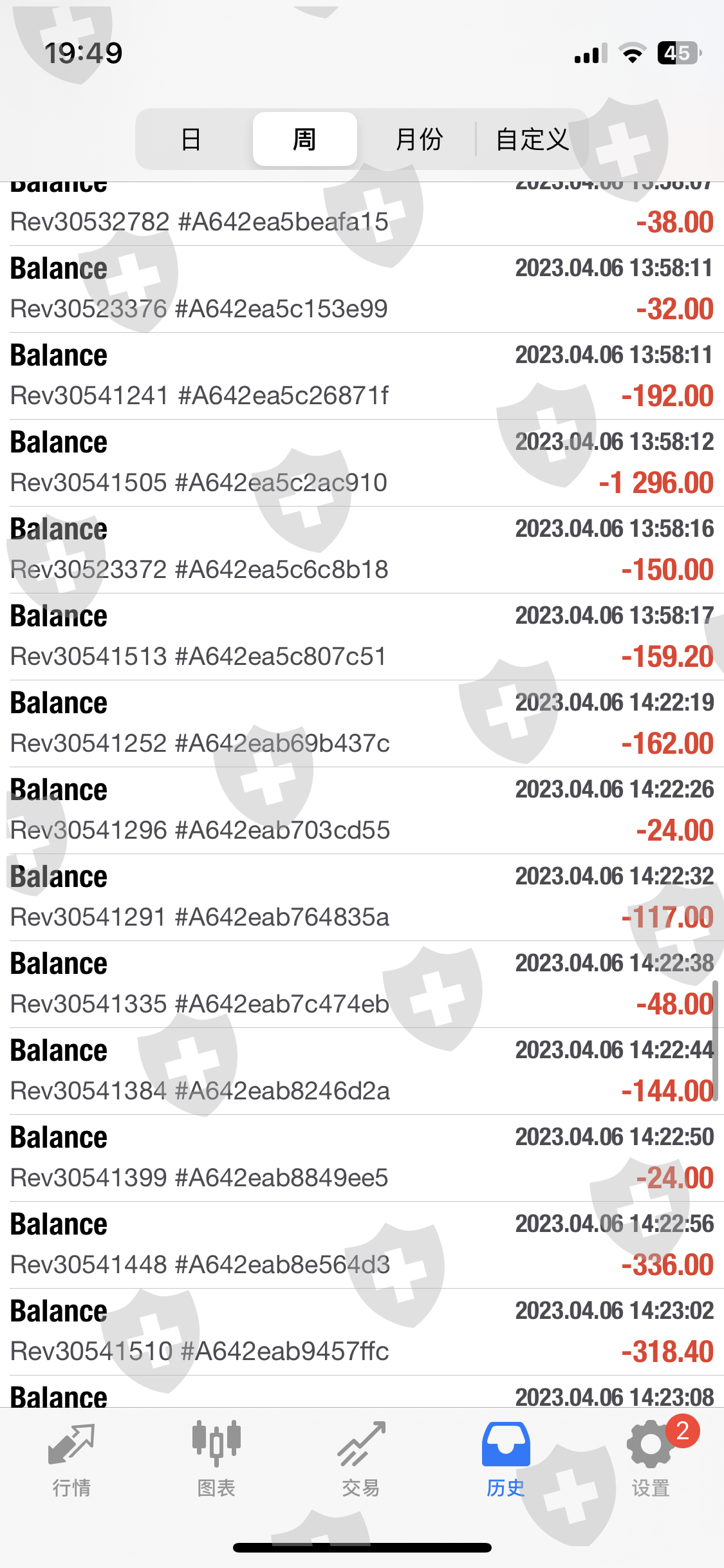Image resolution: width=724 pixels, height=1568 pixels.
Task: View balance entry Rev30541291 of -117.00
Action: click(362, 897)
